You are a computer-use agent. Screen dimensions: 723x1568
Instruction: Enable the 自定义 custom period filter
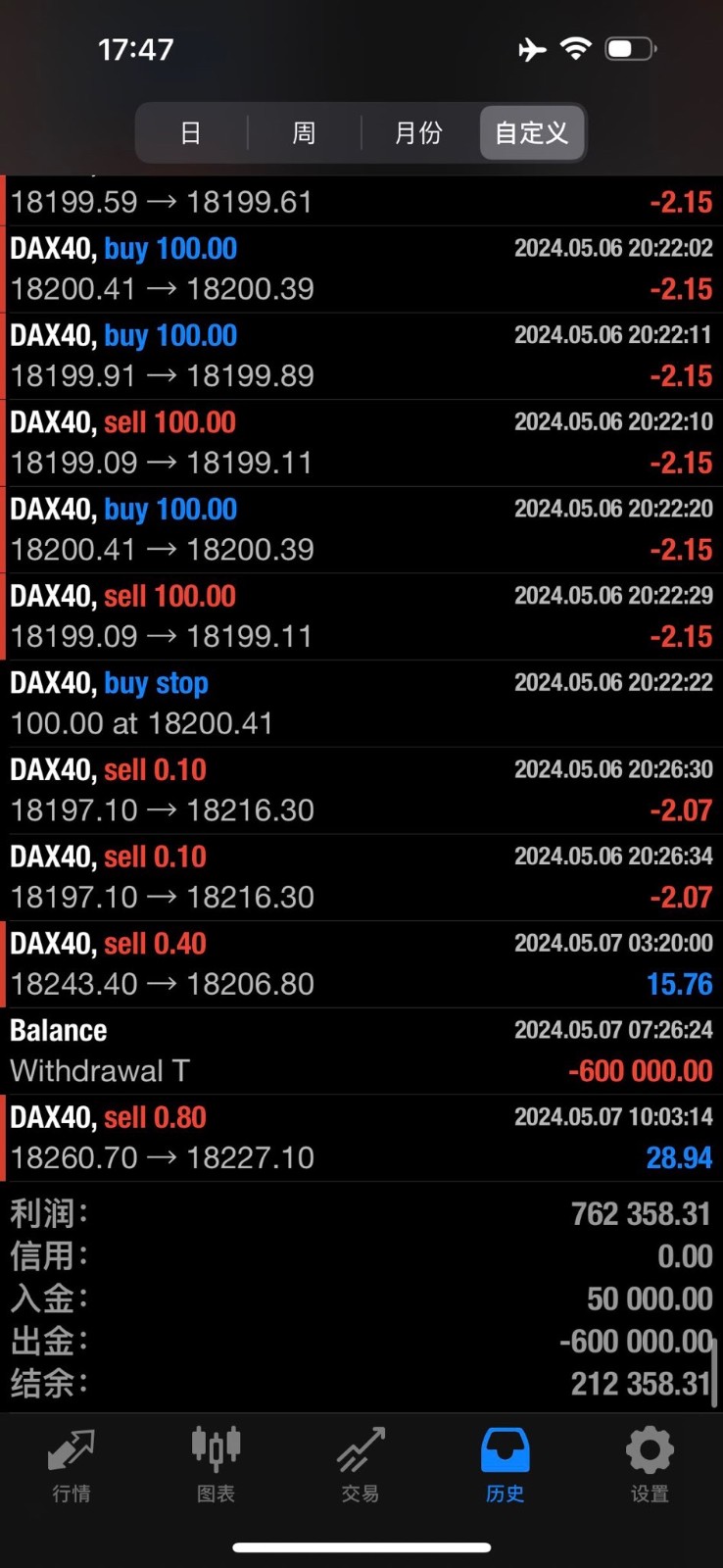(x=532, y=132)
